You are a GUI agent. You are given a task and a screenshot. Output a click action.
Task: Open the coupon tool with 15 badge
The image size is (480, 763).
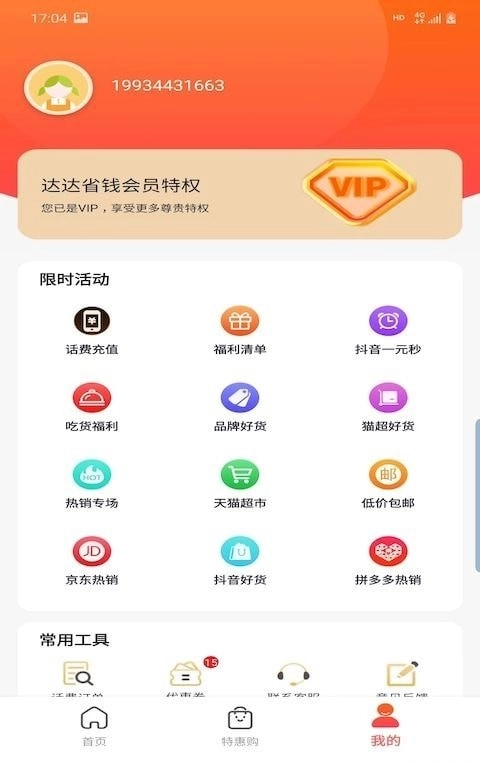click(x=186, y=677)
